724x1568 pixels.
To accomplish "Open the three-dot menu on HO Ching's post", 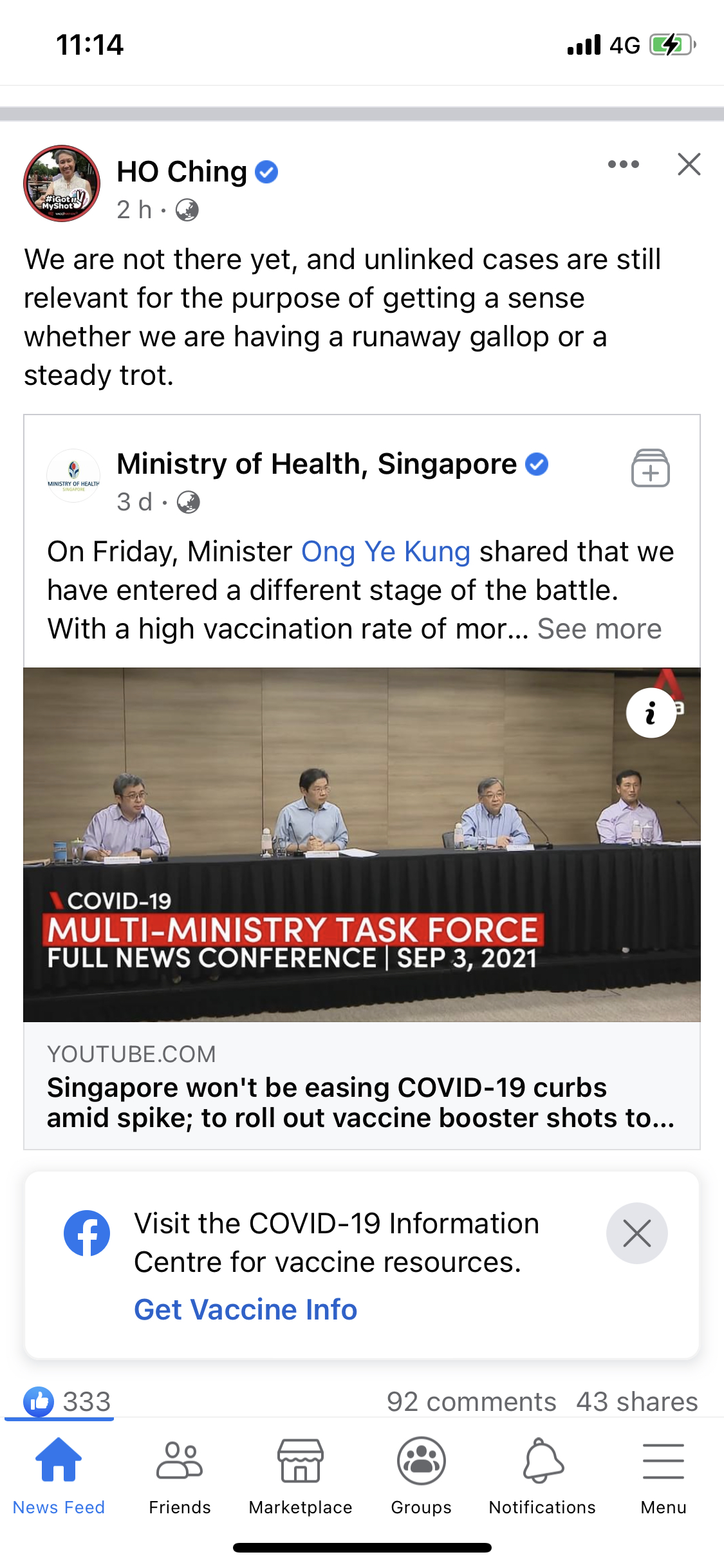I will coord(623,165).
